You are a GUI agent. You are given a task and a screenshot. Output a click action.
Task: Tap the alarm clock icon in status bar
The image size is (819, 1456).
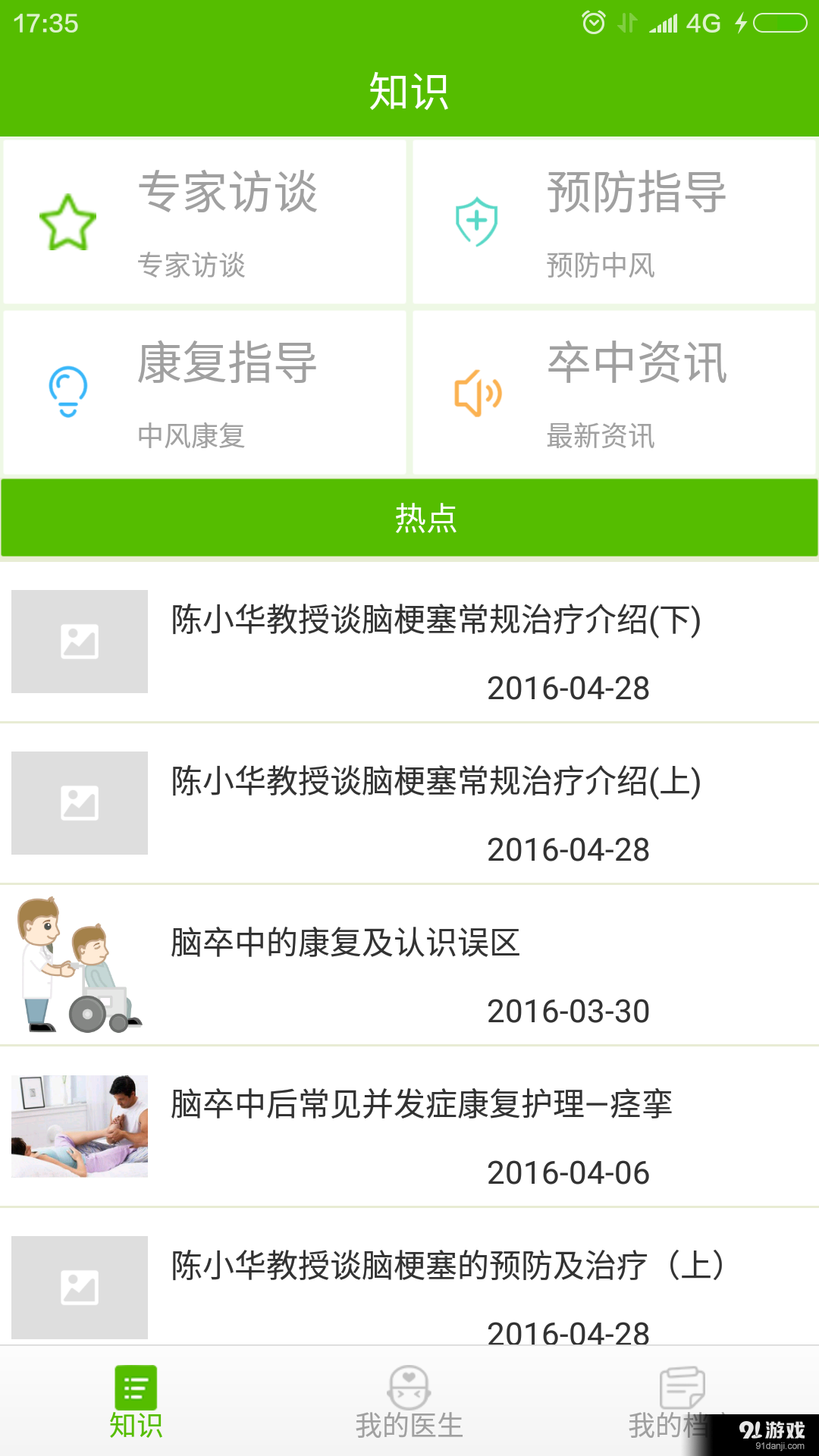pyautogui.click(x=593, y=23)
